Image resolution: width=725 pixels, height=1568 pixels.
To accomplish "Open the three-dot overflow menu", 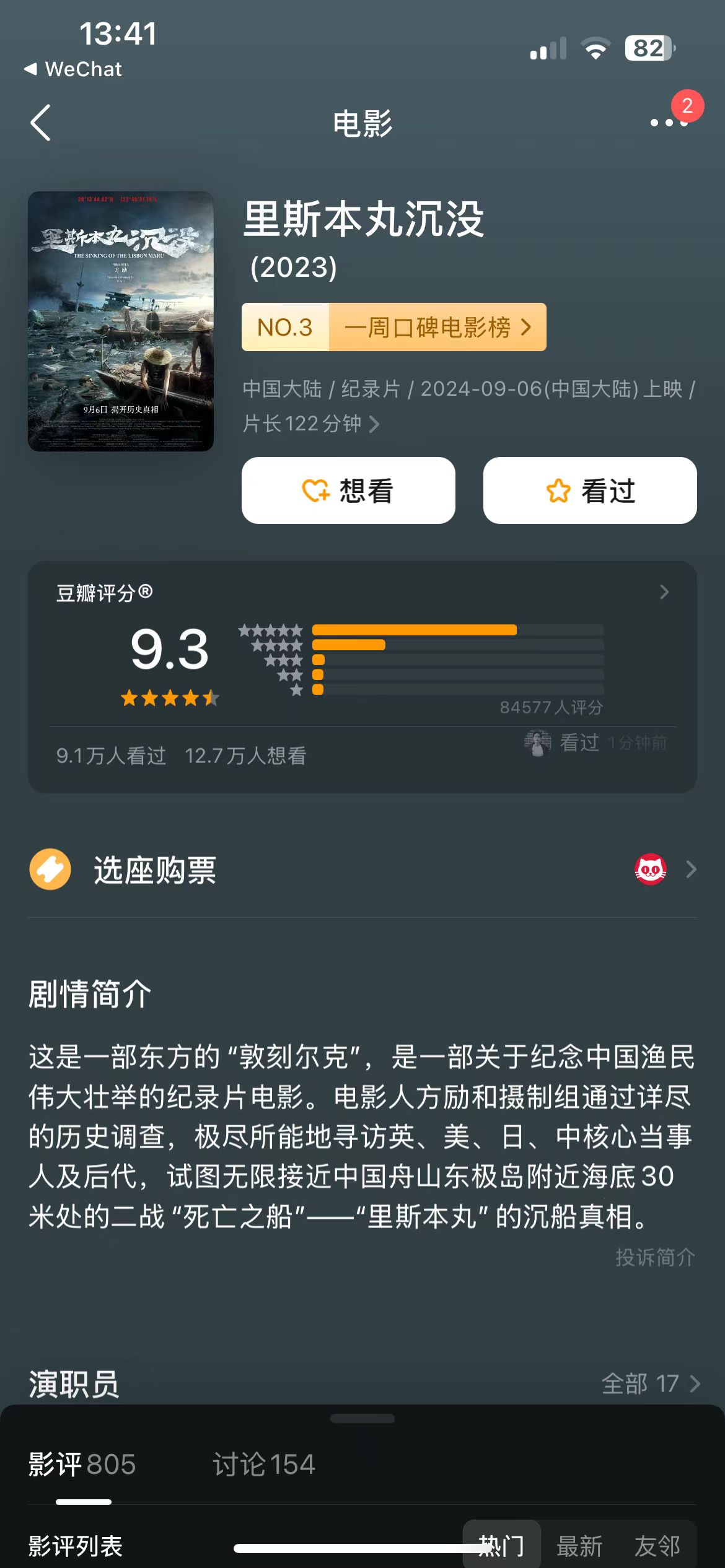I will [x=669, y=123].
